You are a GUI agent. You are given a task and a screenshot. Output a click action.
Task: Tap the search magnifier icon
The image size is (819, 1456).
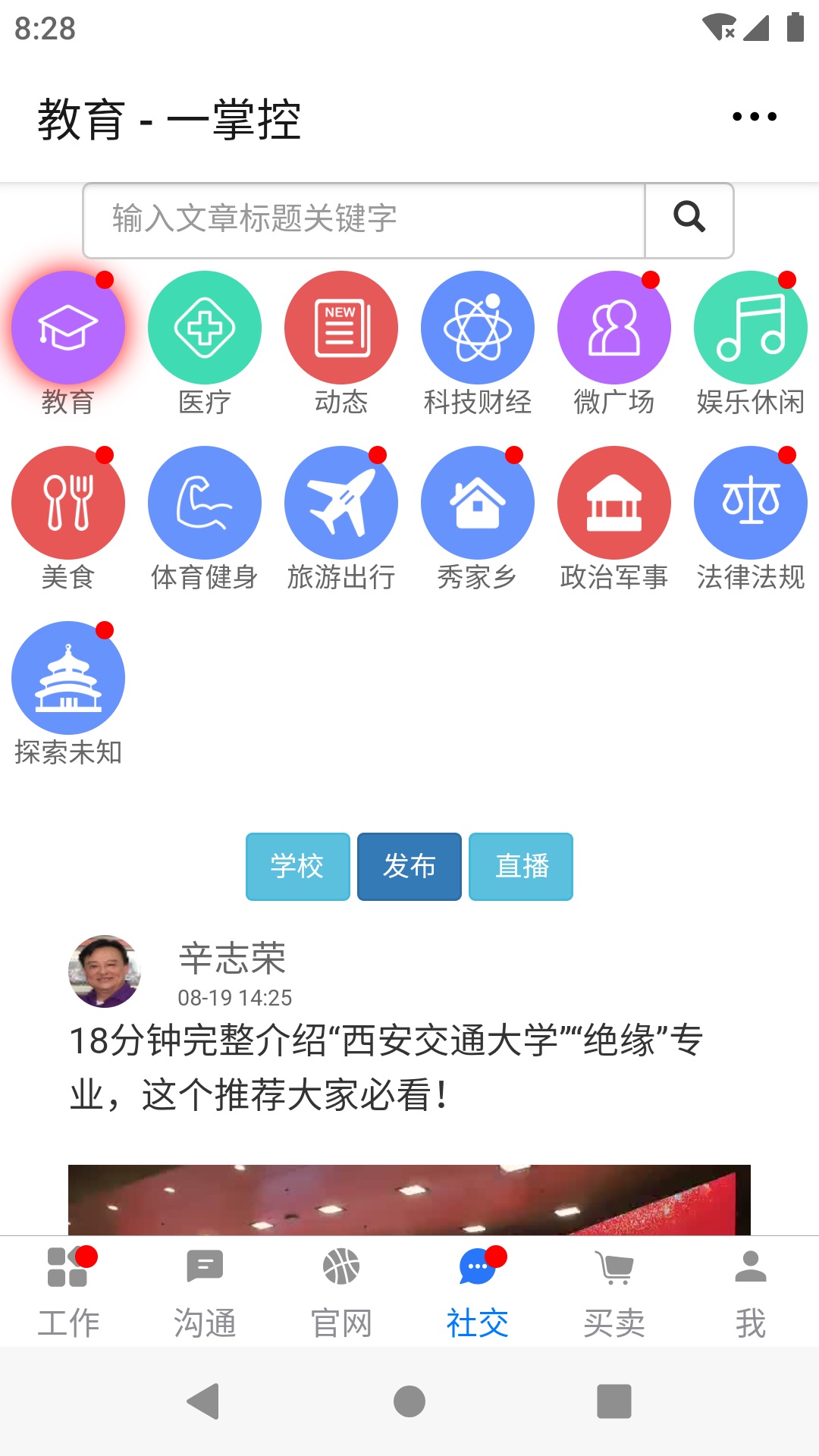689,220
